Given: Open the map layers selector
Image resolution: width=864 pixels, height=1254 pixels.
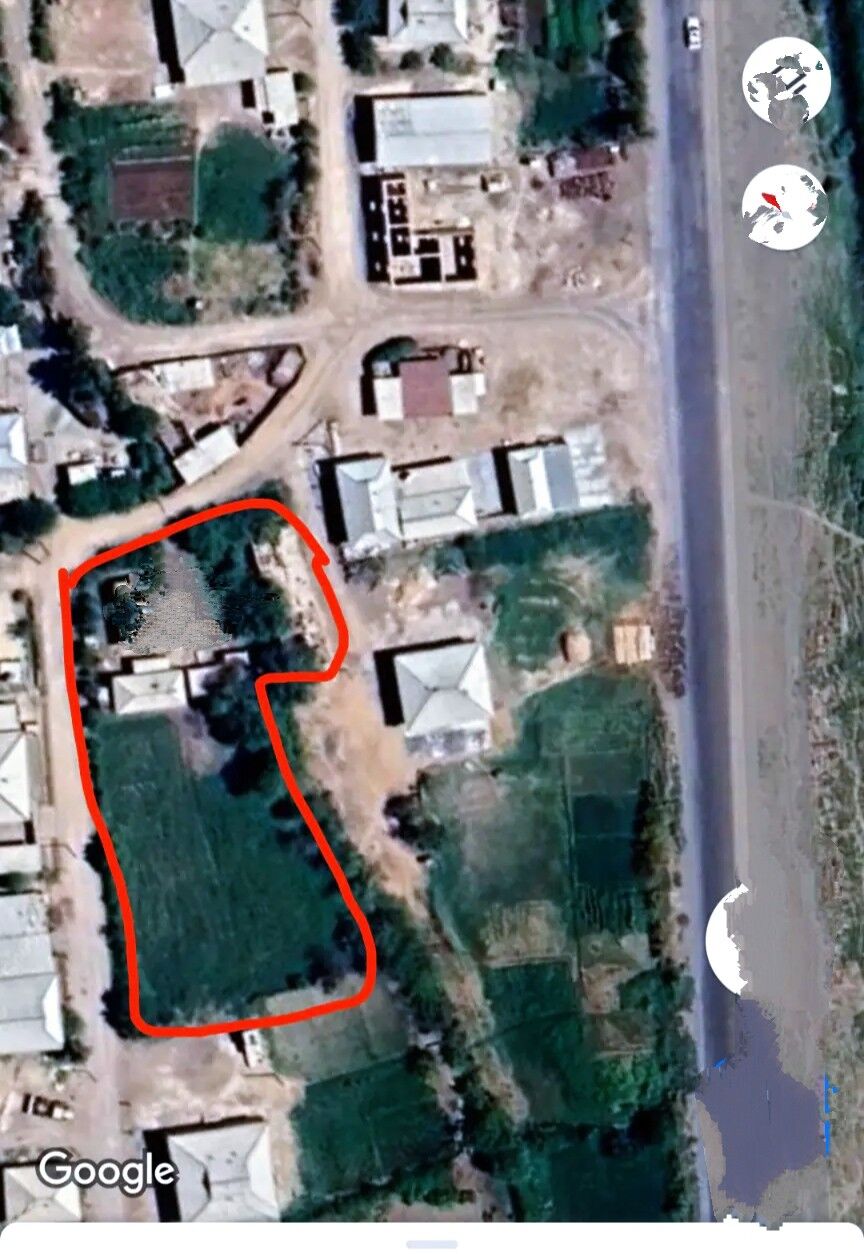Looking at the screenshot, I should tap(786, 81).
